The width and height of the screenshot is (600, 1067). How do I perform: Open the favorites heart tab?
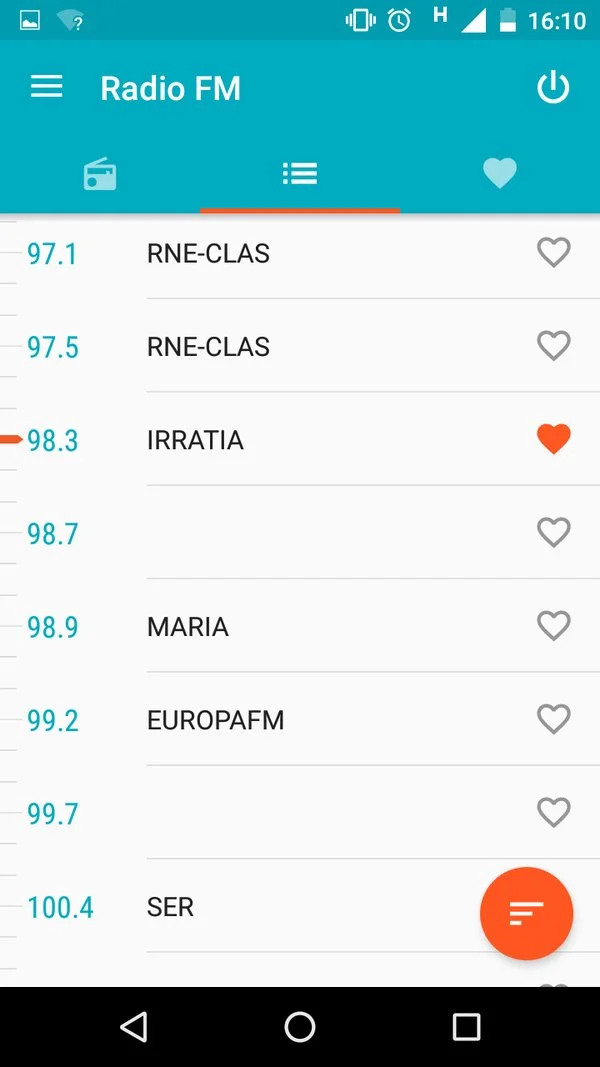coord(499,175)
